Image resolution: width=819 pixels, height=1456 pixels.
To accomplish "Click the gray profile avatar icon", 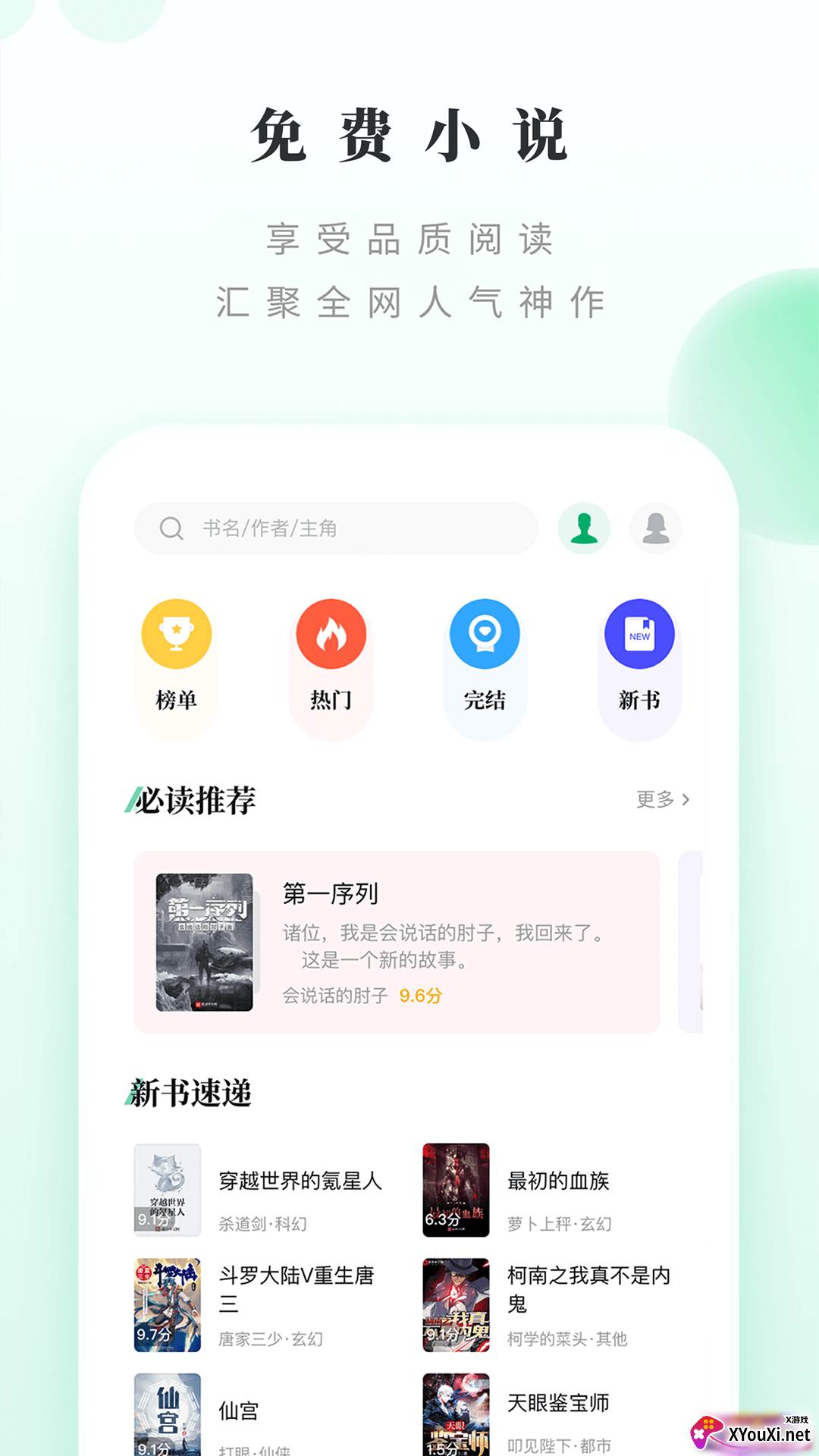I will [655, 530].
